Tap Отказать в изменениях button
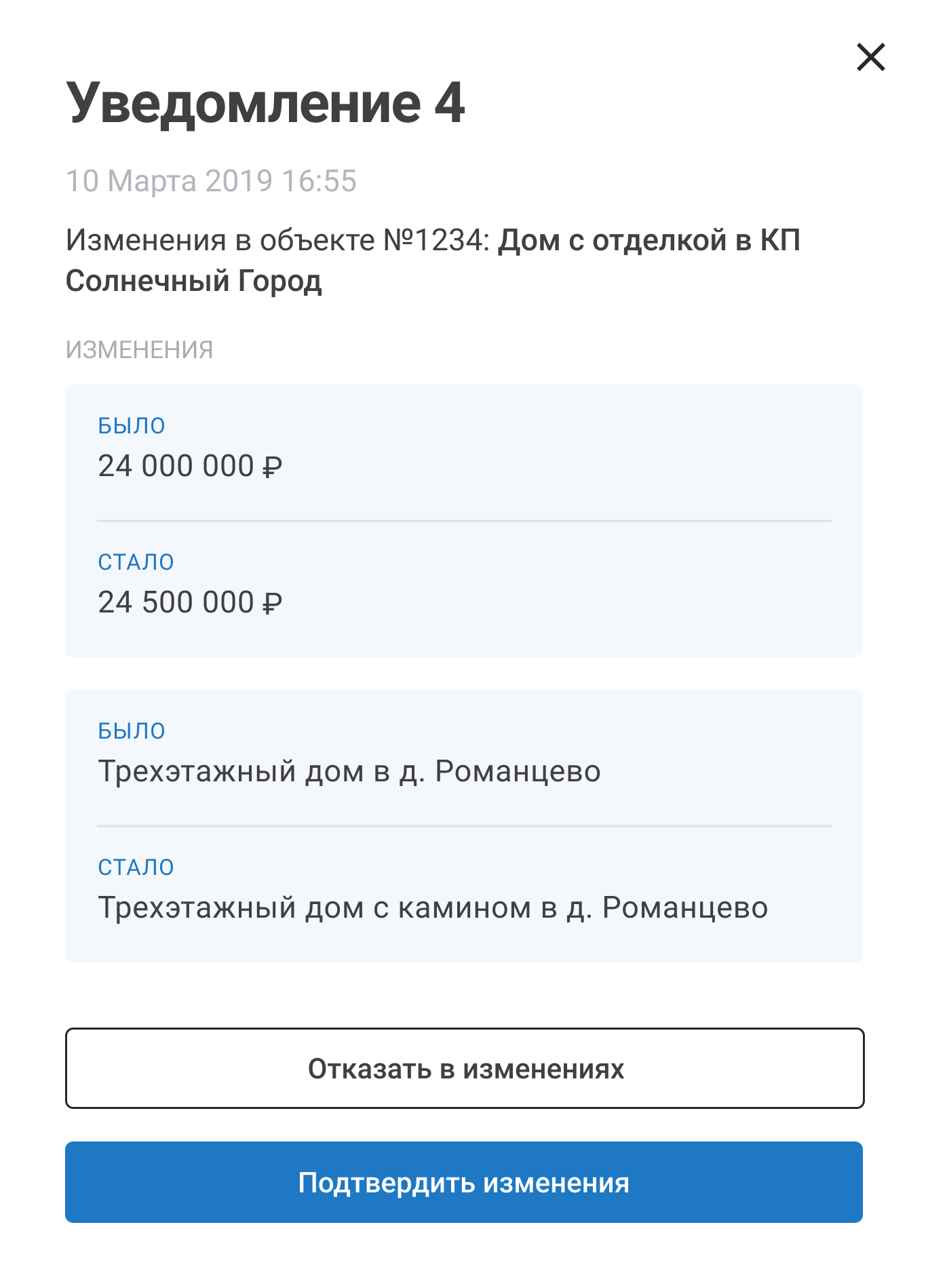Image resolution: width=928 pixels, height=1288 pixels. [465, 1068]
